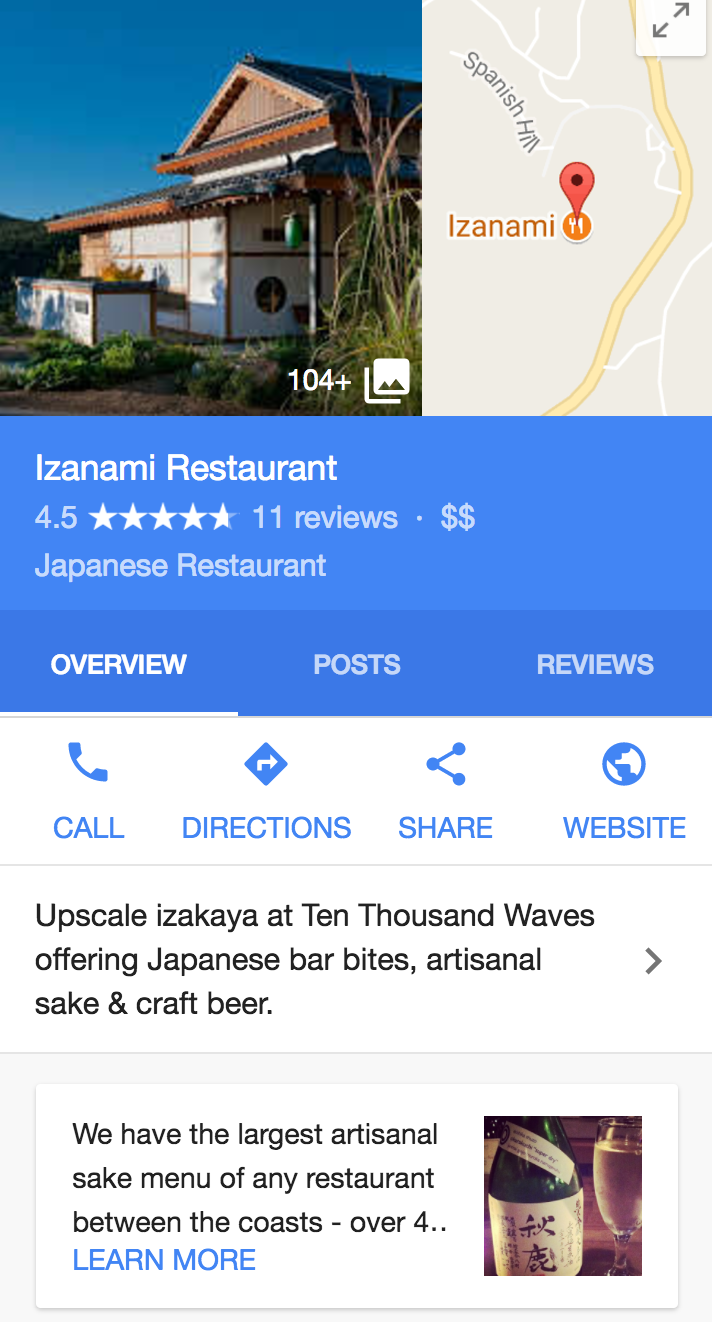This screenshot has width=712, height=1322.
Task: Expand the map to full screen
Action: pyautogui.click(x=671, y=23)
